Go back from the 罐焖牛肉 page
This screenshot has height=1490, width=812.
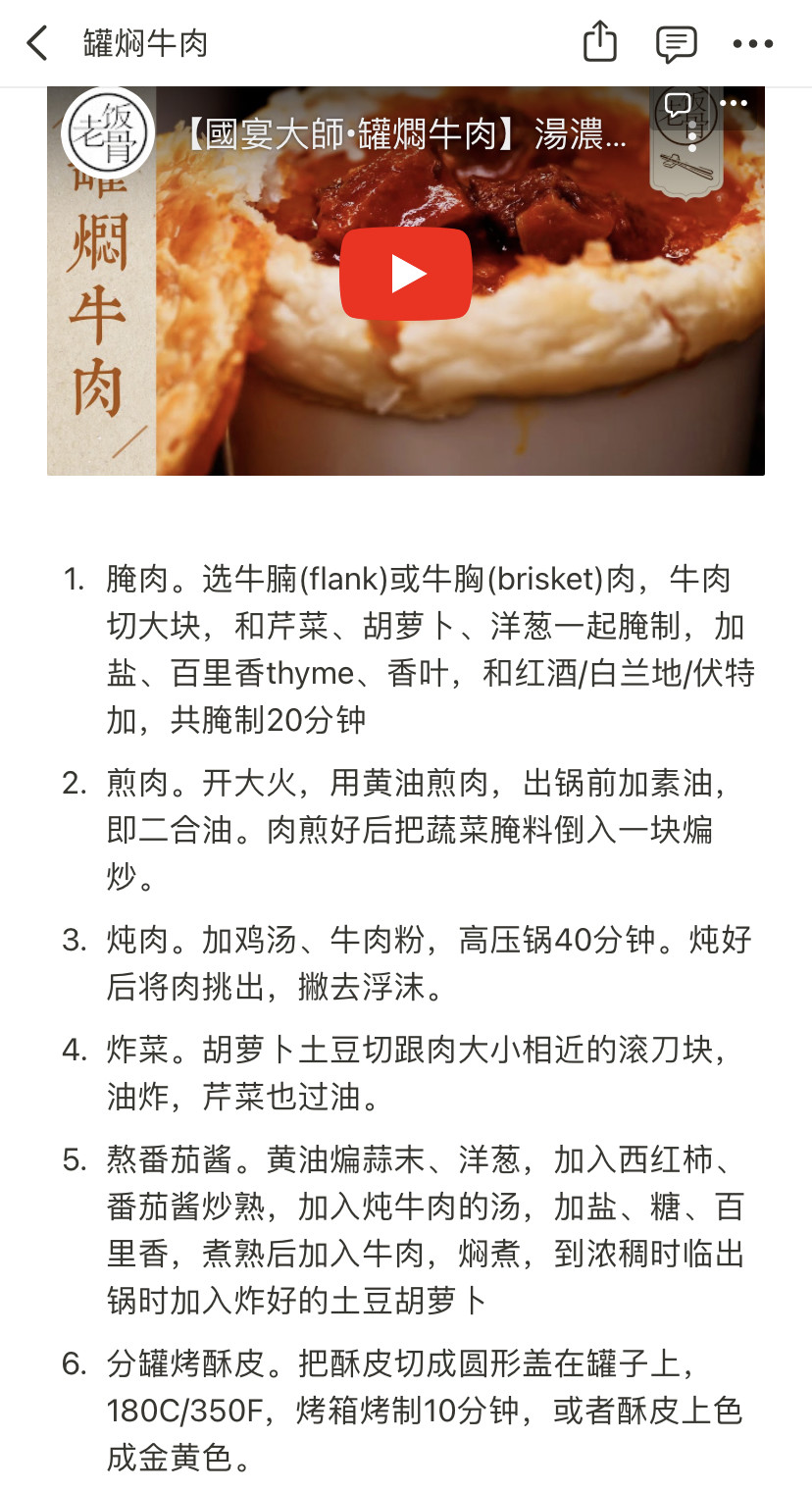(37, 44)
